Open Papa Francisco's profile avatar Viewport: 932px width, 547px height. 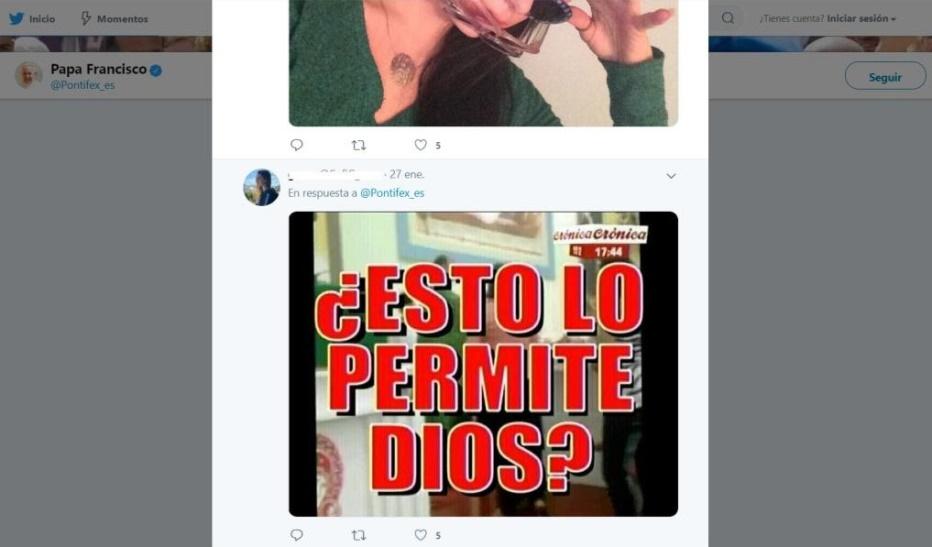[x=29, y=75]
